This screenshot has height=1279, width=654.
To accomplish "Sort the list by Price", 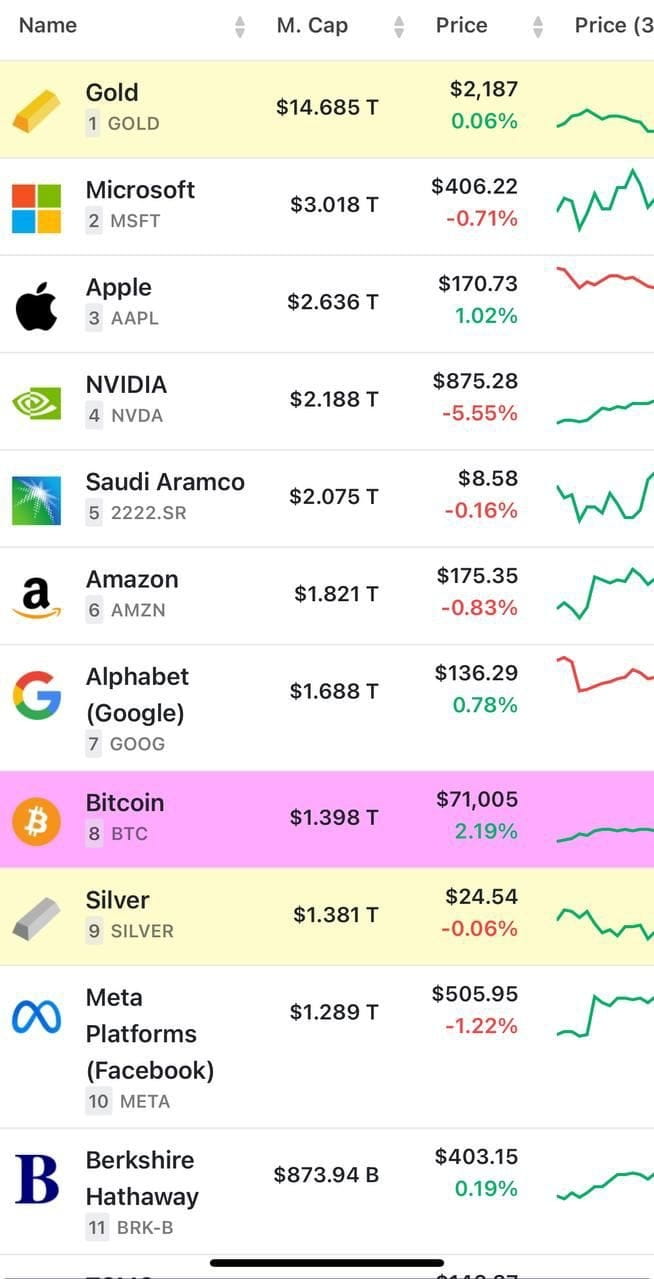I will coord(461,26).
